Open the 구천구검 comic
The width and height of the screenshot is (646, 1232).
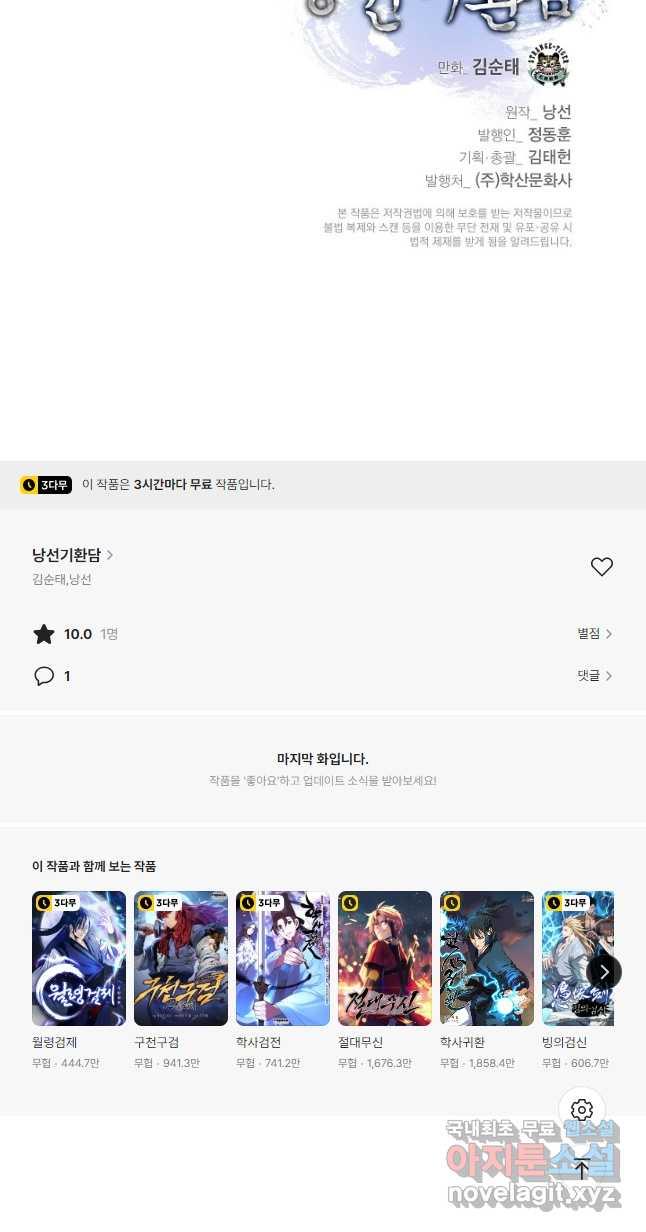[181, 958]
